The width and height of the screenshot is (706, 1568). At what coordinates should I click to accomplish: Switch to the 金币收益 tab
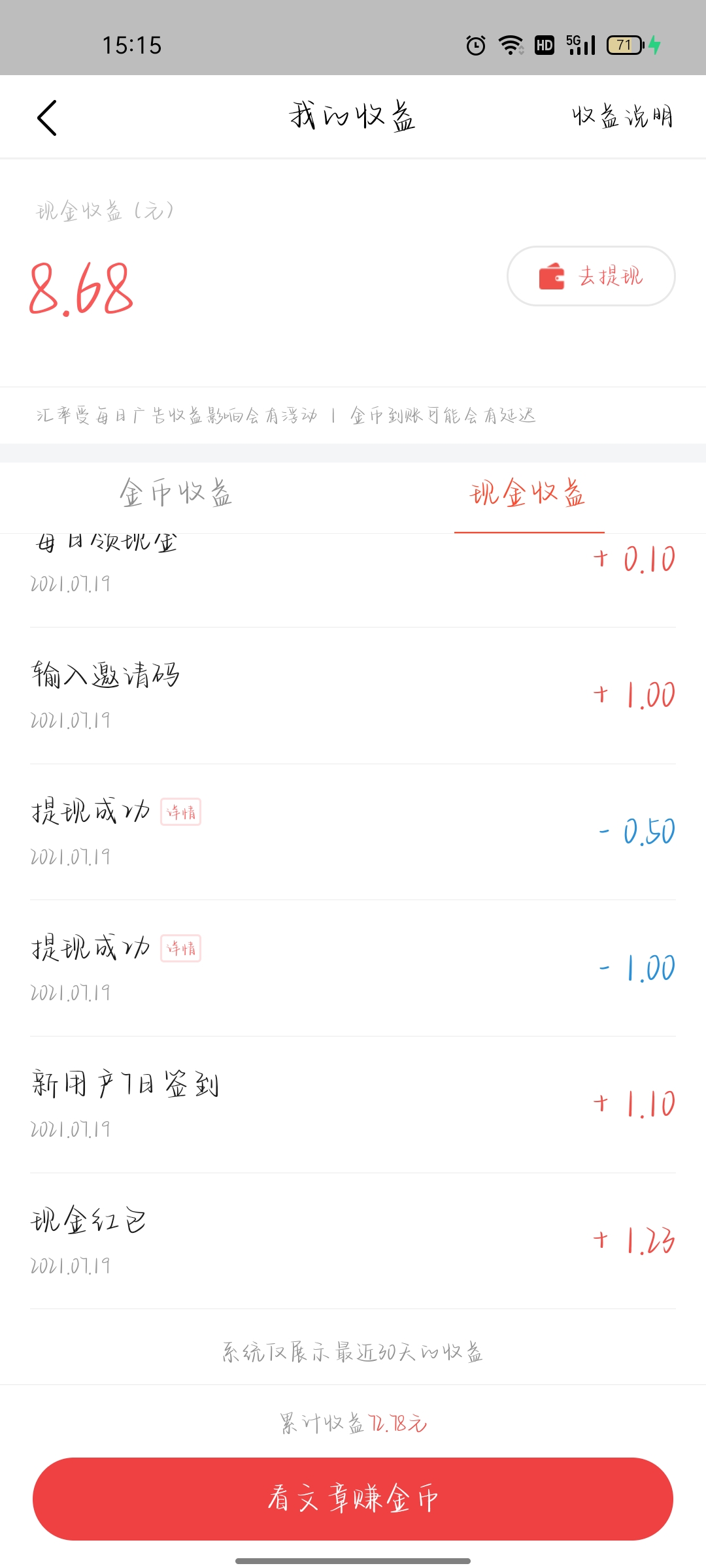[176, 493]
